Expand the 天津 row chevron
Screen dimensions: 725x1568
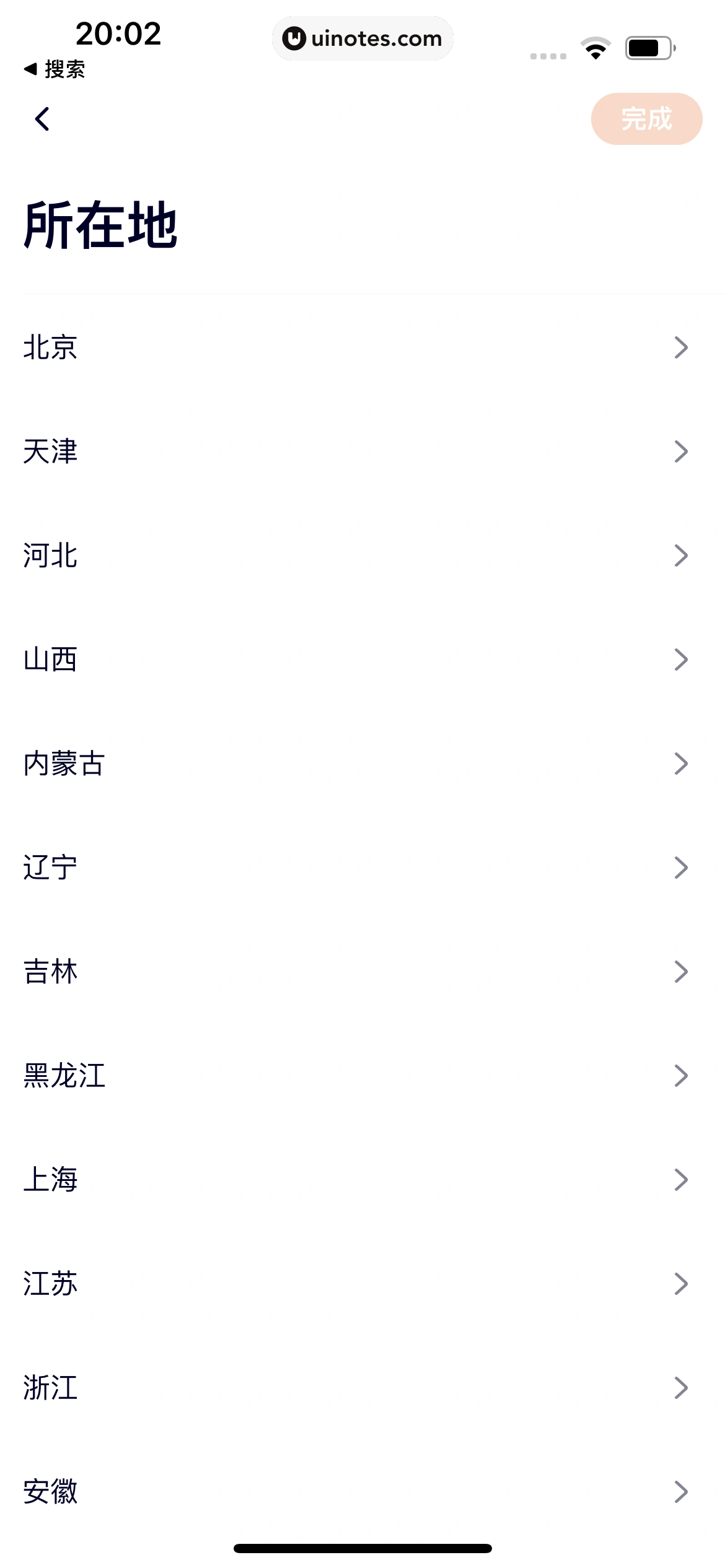(680, 452)
